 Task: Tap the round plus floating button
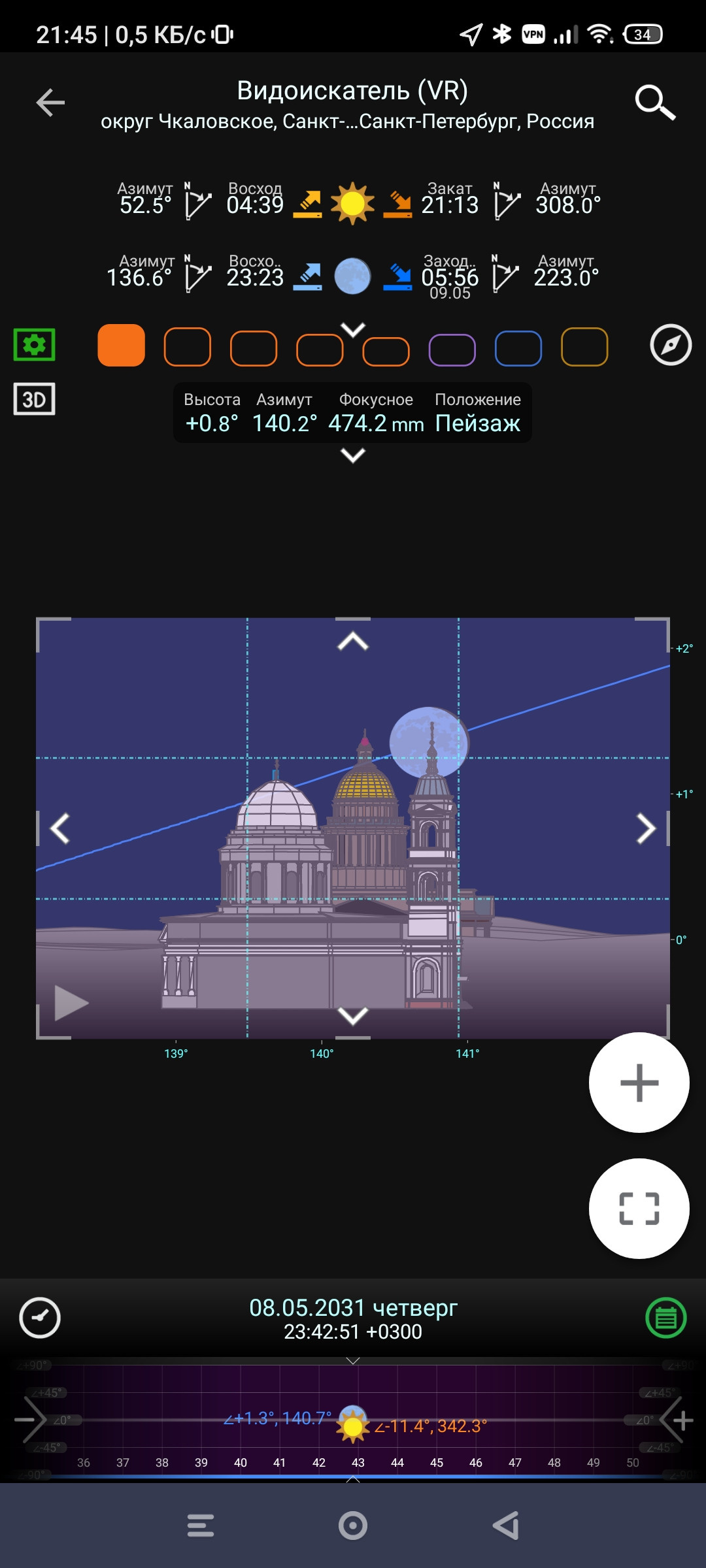[x=639, y=1083]
